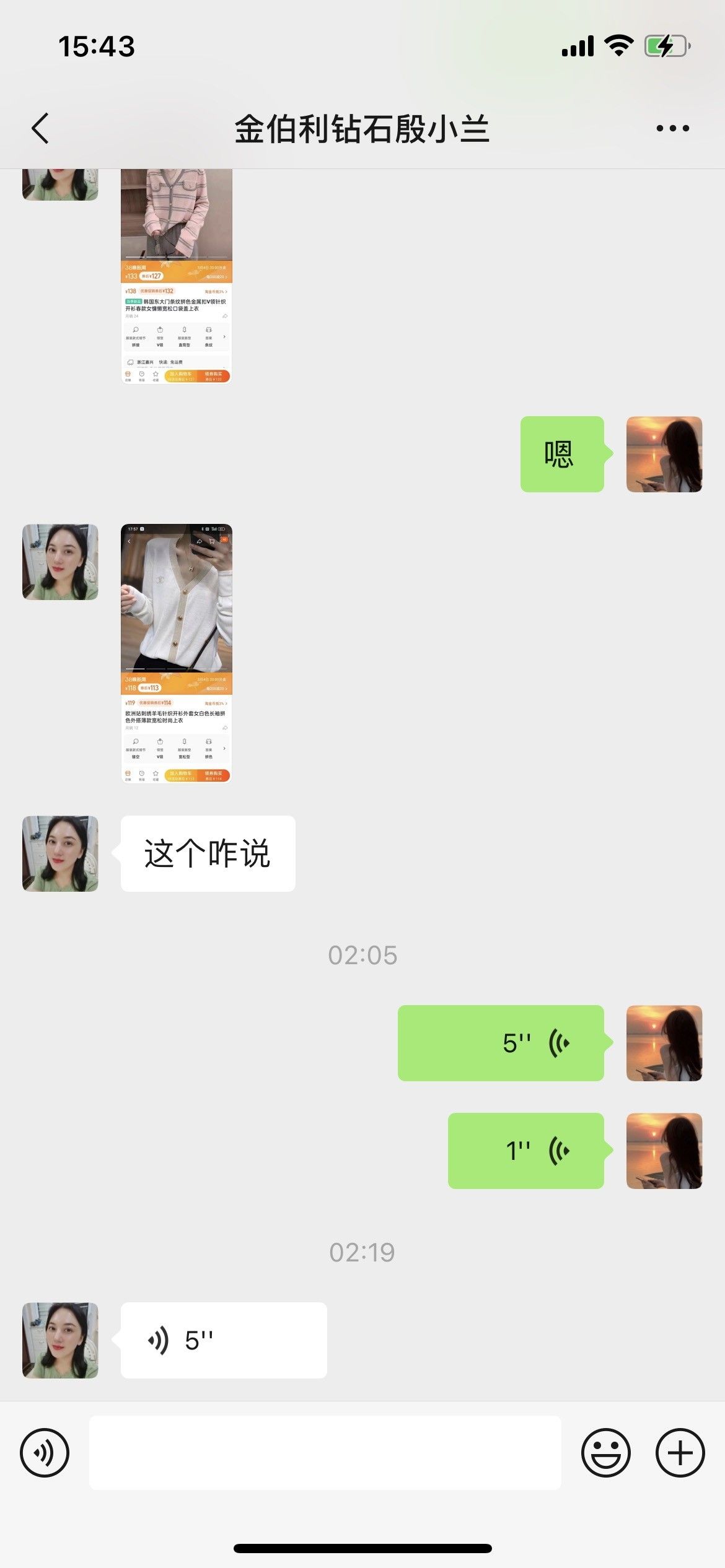Open the plus attachment menu

(680, 1453)
